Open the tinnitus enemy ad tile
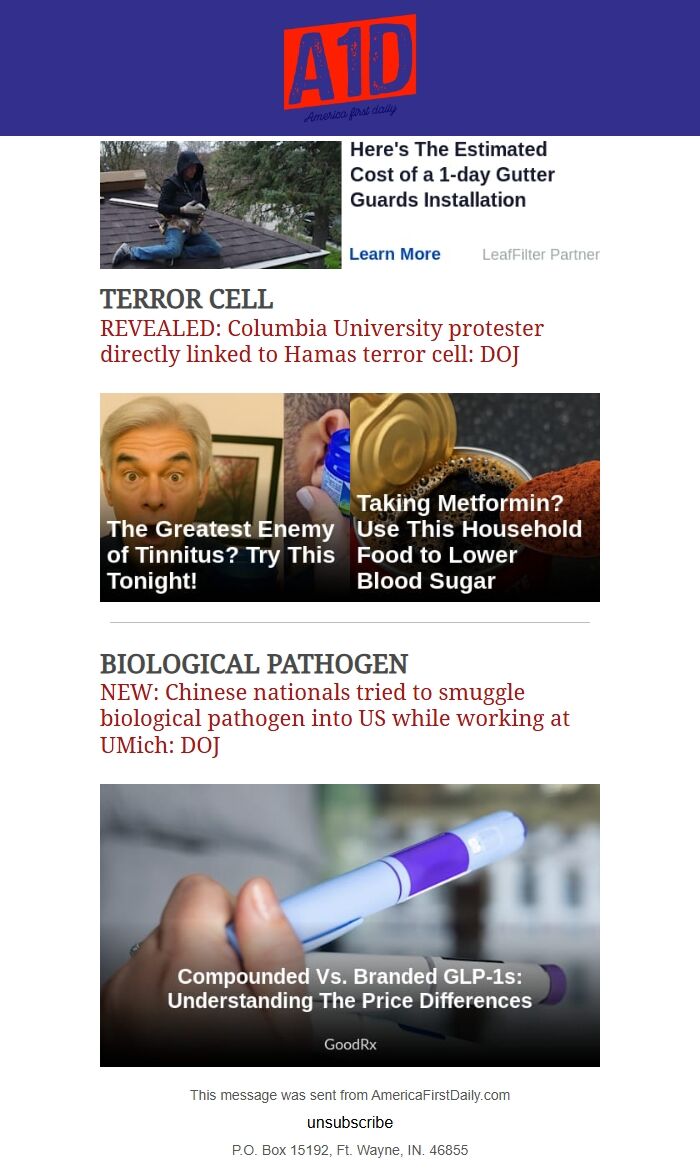 click(224, 497)
